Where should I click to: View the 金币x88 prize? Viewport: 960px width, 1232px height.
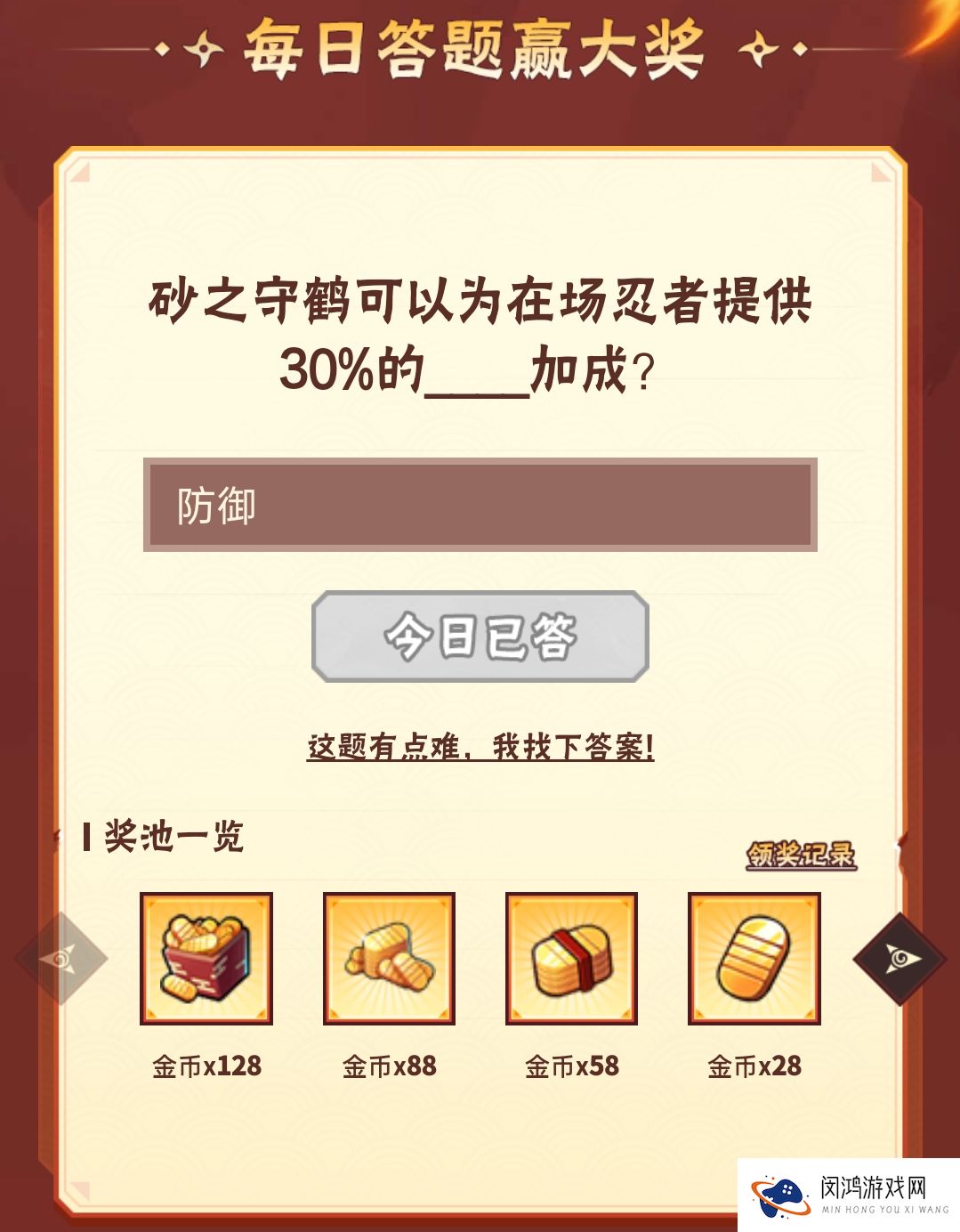(389, 959)
